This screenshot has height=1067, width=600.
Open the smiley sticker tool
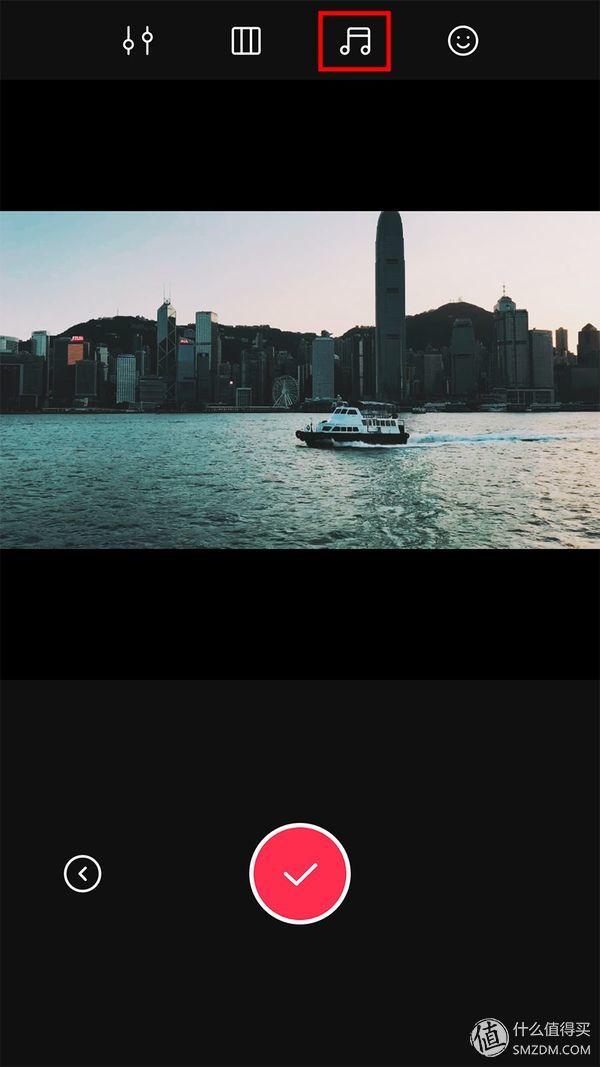click(x=462, y=41)
